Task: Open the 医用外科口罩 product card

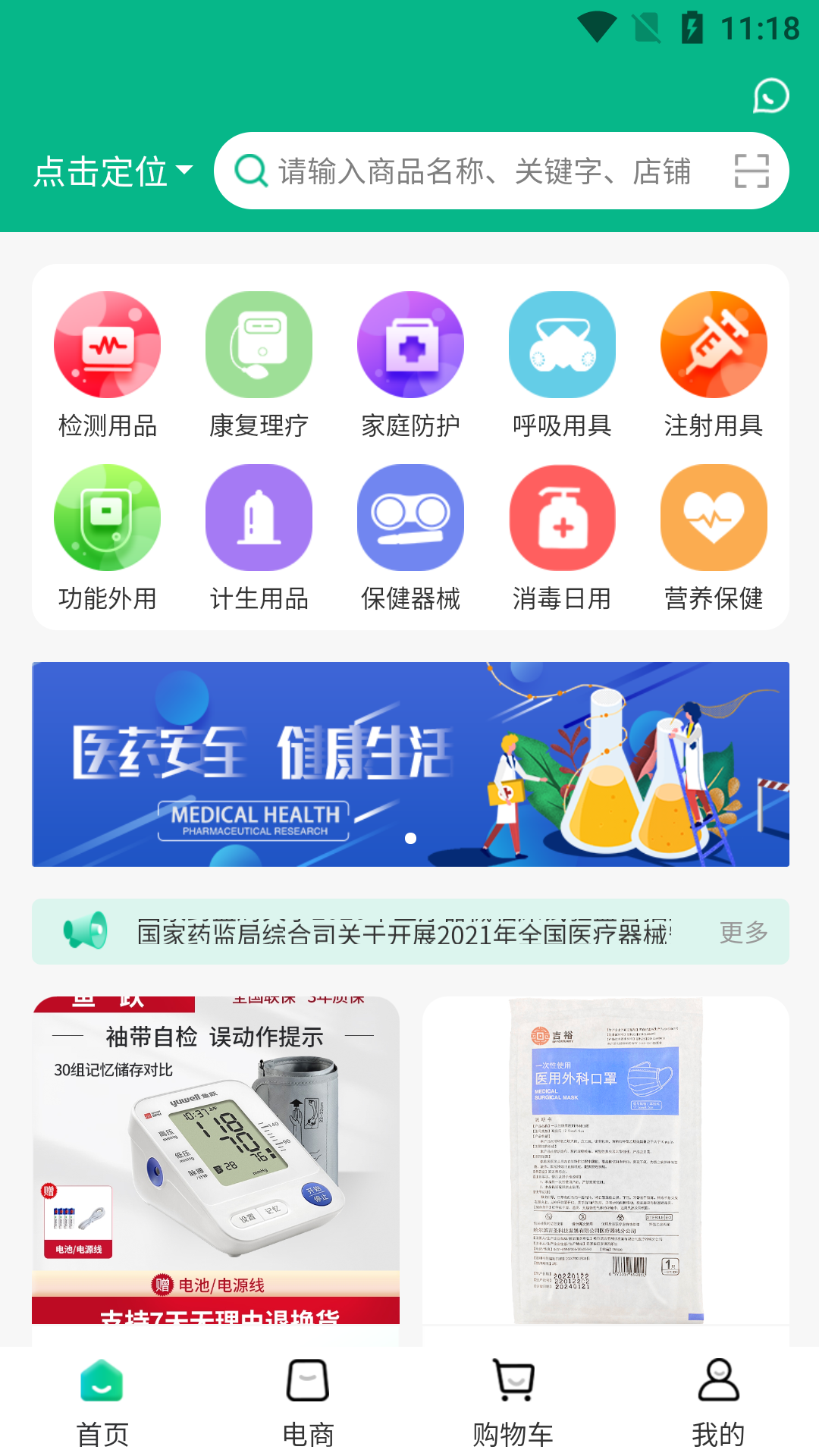Action: click(605, 1160)
